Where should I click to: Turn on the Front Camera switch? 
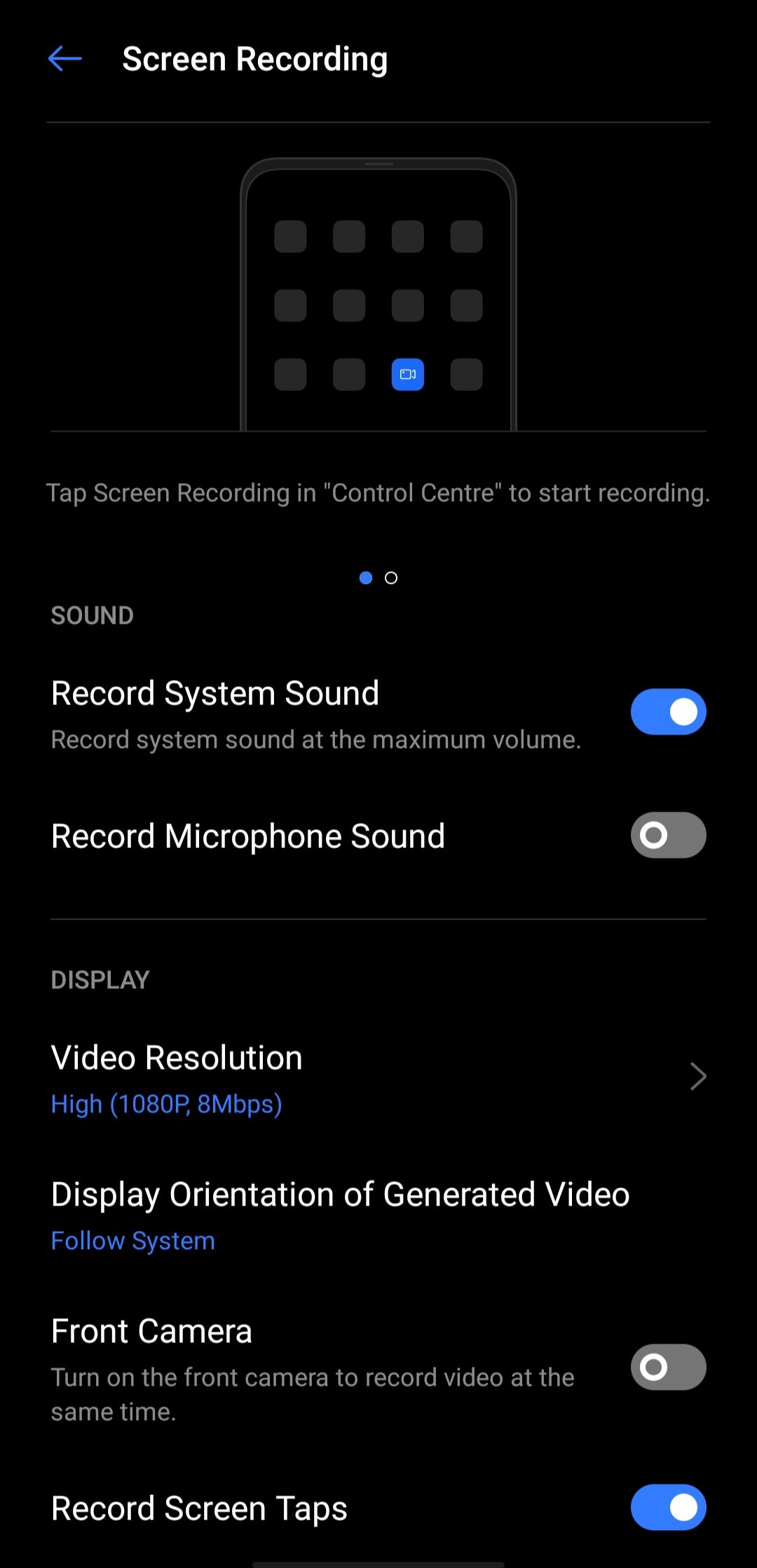coord(668,1367)
